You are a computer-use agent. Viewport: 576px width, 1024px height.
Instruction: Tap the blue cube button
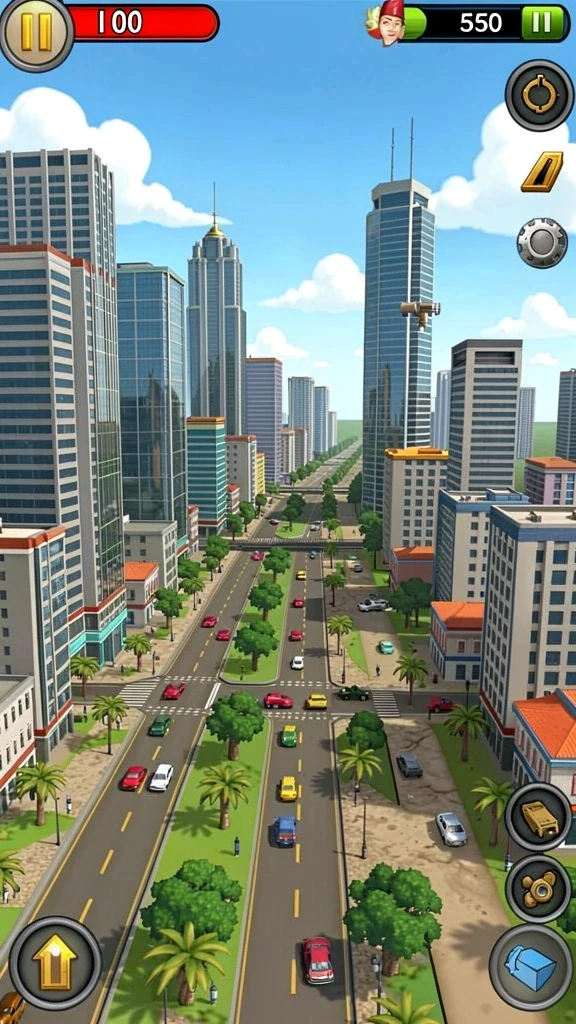(x=530, y=968)
